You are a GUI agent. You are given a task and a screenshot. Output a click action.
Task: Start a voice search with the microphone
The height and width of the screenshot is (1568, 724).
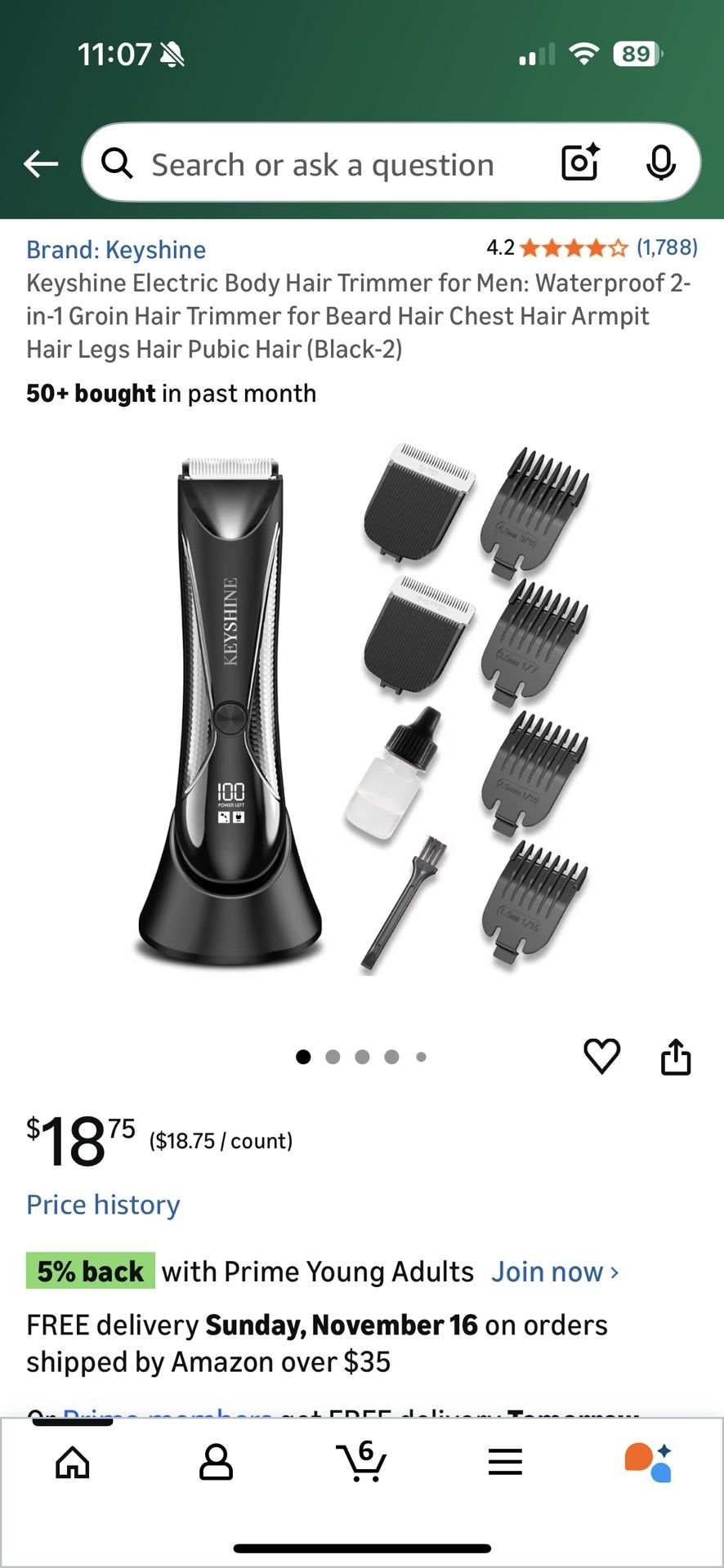pos(662,163)
